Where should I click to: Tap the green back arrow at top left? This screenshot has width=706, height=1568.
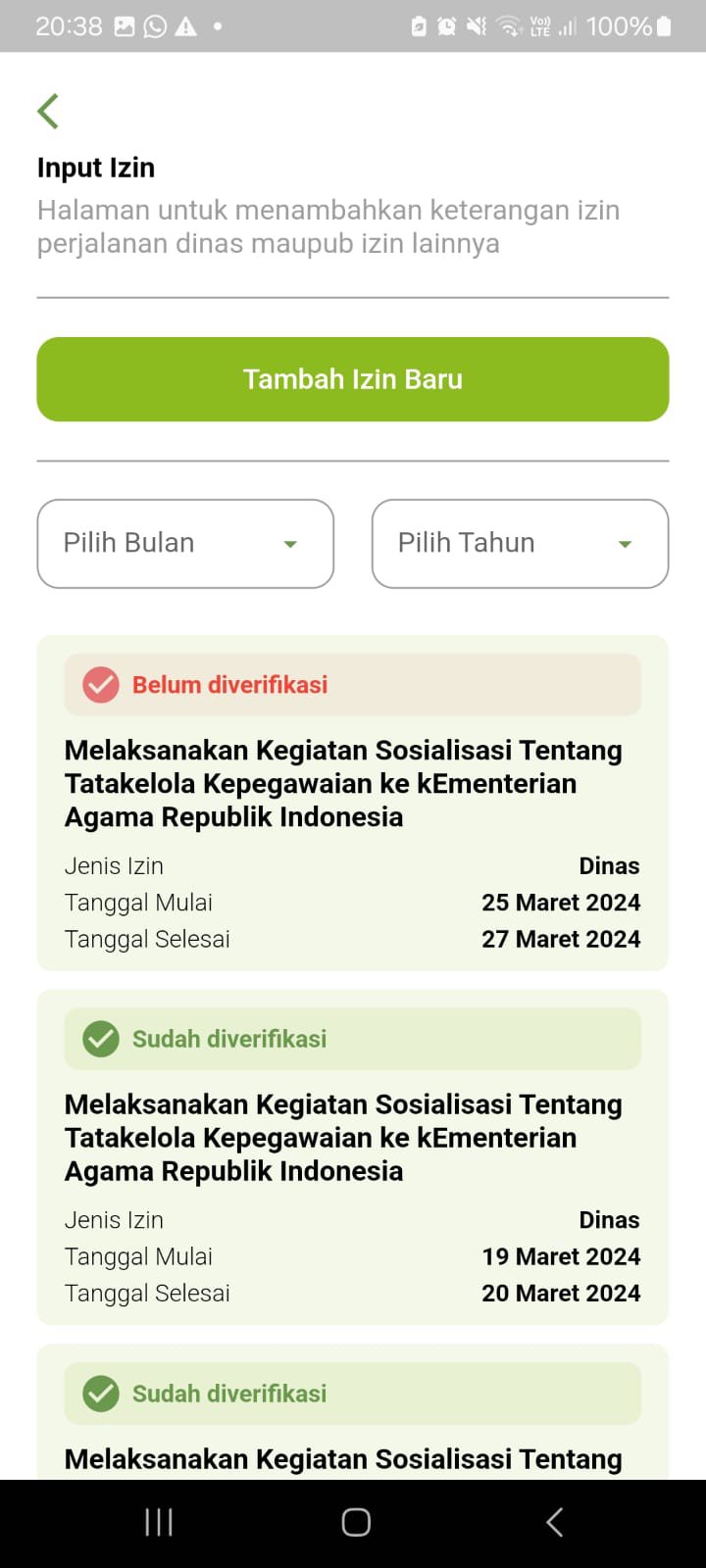click(47, 110)
